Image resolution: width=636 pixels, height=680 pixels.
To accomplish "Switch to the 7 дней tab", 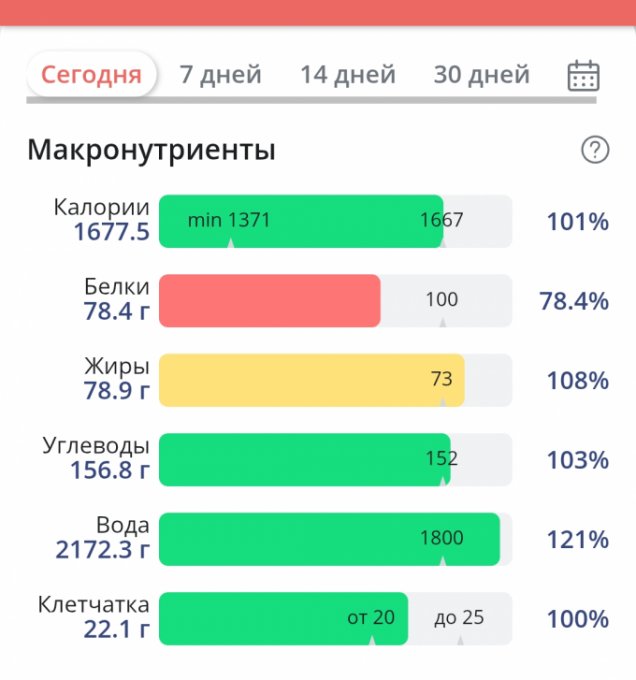I will (220, 75).
